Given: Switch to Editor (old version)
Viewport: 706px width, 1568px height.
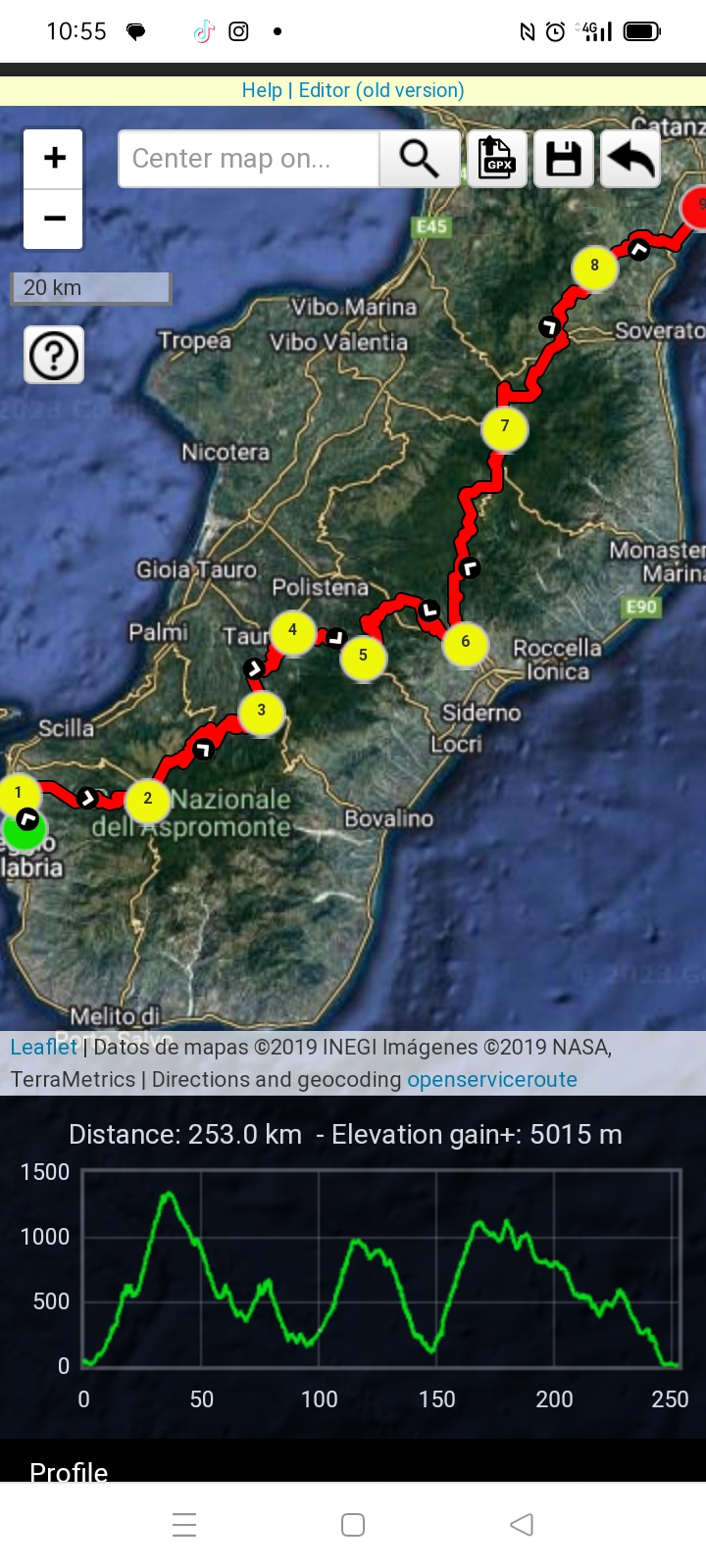Looking at the screenshot, I should point(381,90).
